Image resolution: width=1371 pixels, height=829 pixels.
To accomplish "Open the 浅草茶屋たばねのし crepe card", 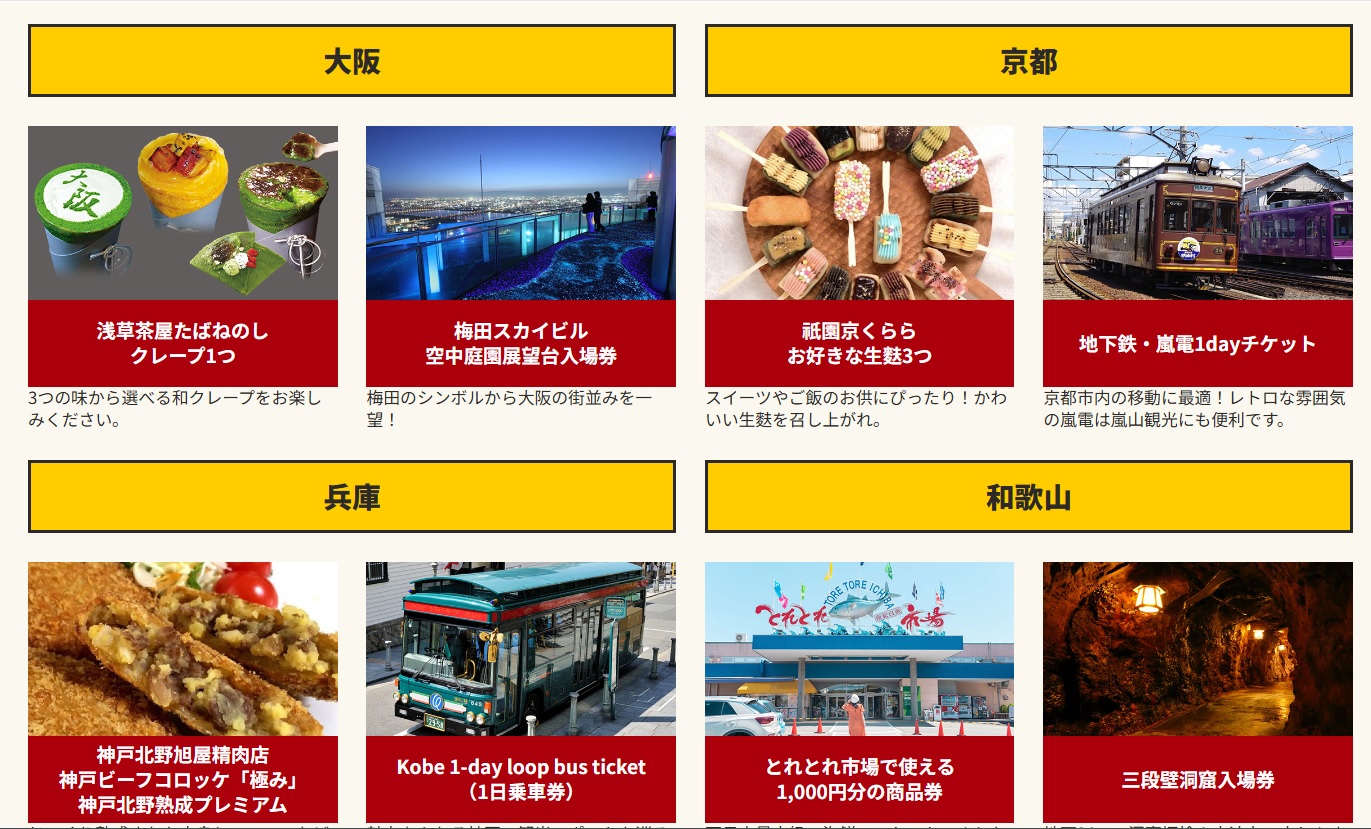I will (x=183, y=343).
